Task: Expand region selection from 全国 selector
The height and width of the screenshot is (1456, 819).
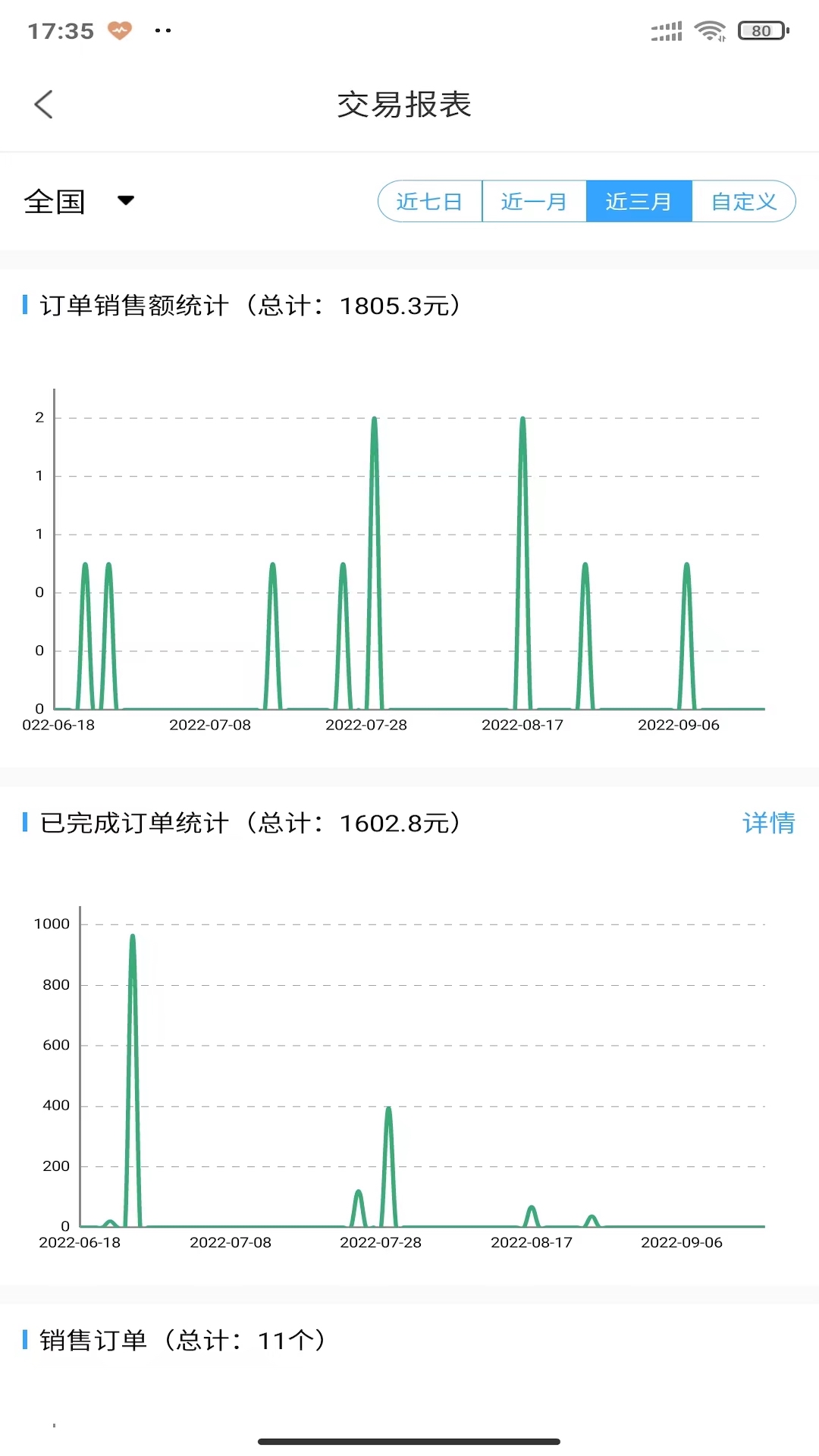Action: tap(76, 200)
